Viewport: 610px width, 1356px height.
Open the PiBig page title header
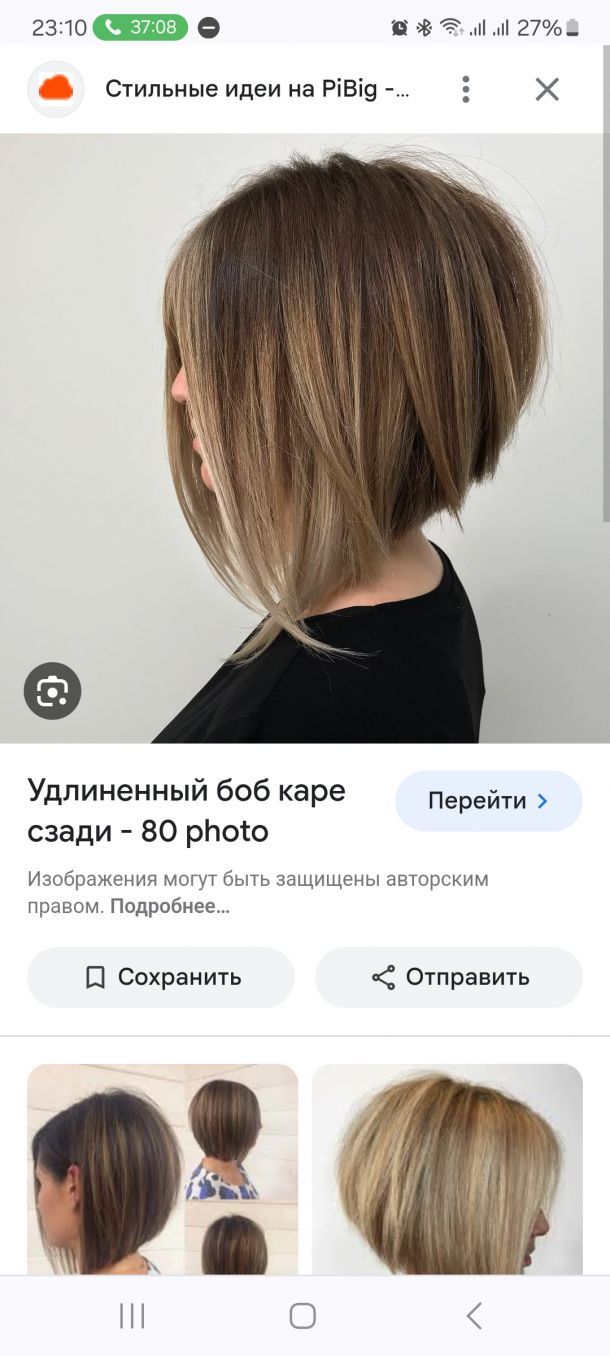pos(256,89)
